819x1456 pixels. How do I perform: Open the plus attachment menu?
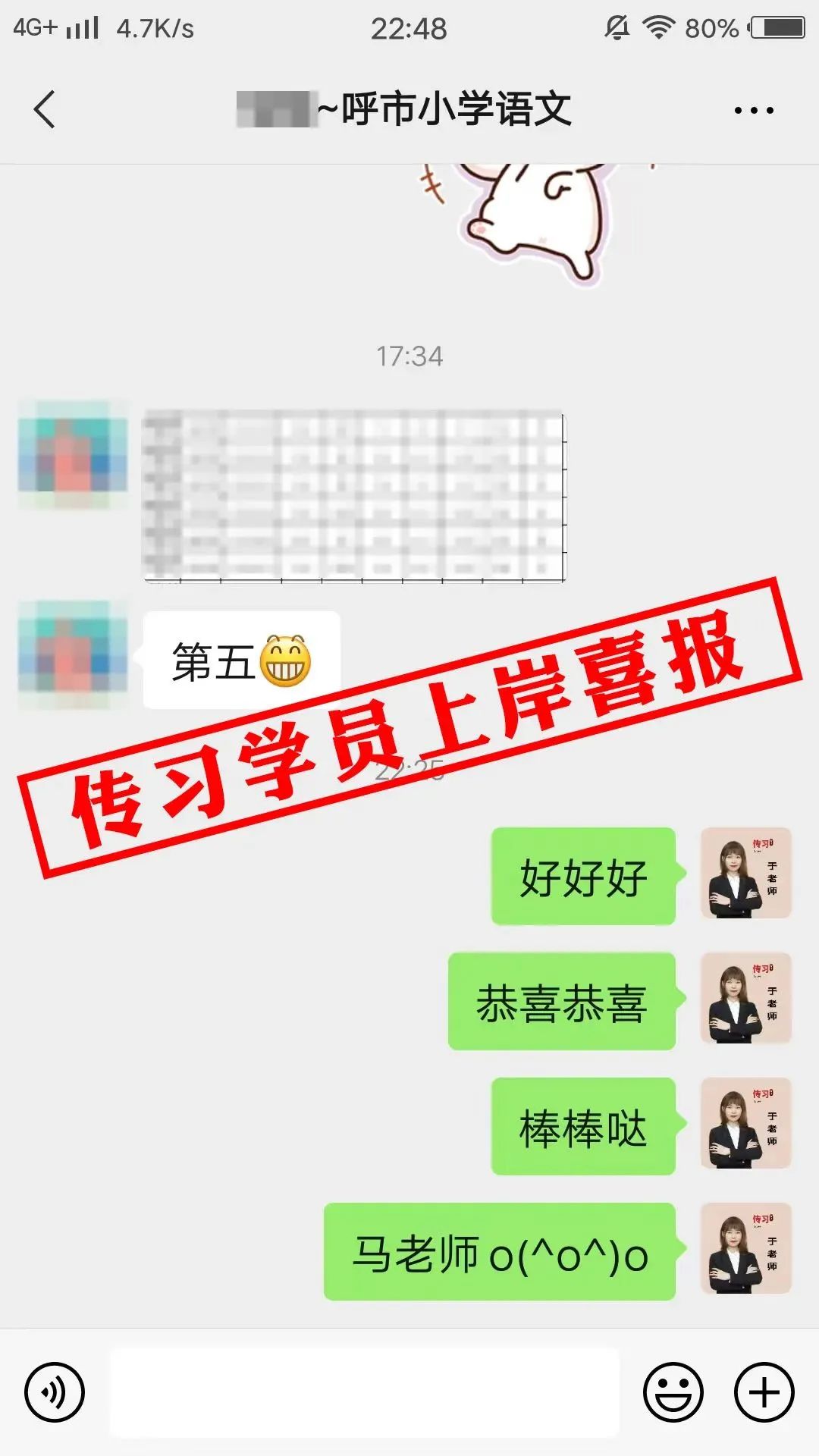(x=764, y=1392)
